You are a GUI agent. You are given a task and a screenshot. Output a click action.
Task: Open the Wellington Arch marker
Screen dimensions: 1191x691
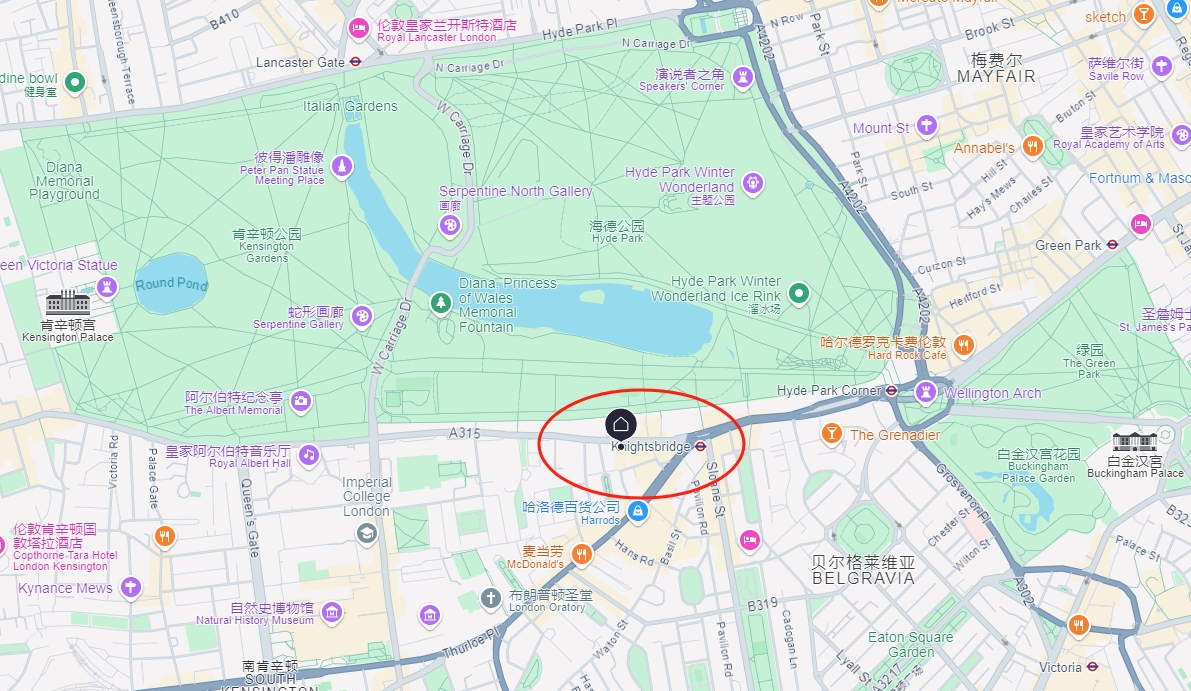tap(927, 390)
